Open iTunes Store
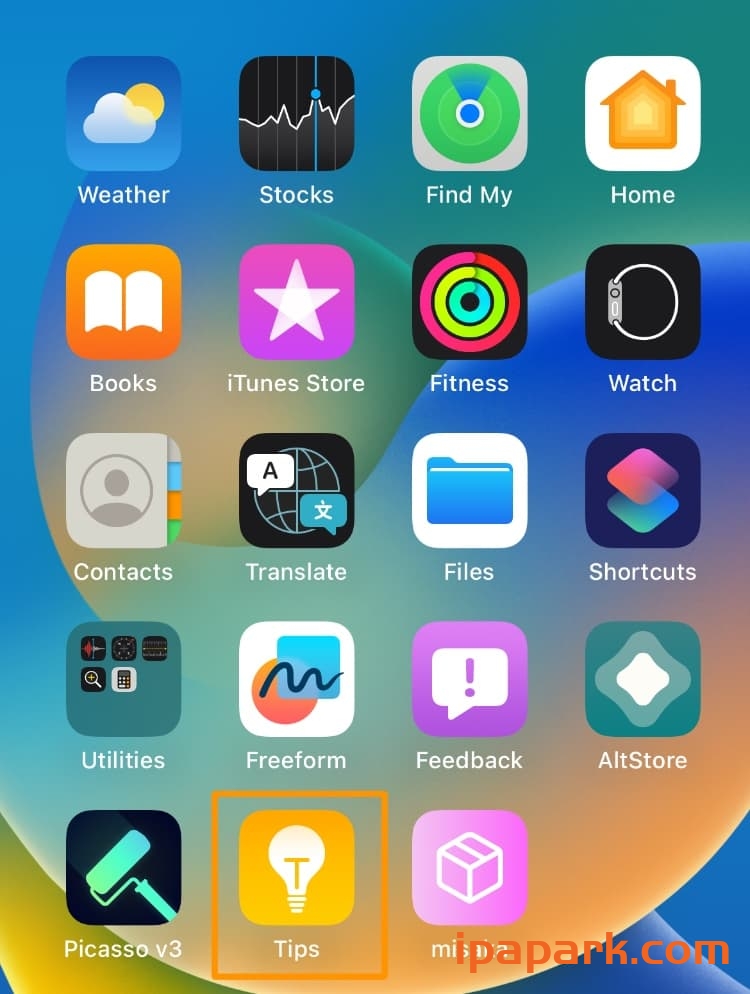750x994 pixels. 296,302
